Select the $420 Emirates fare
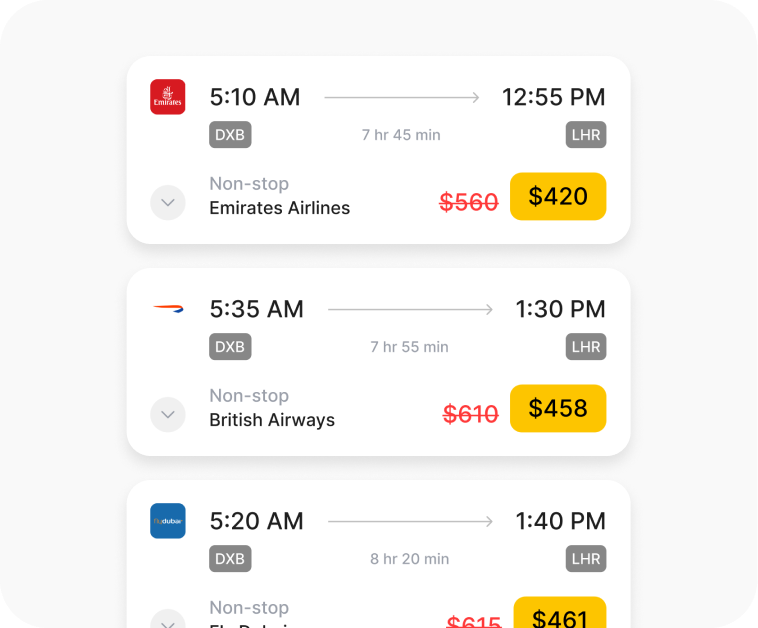Viewport: 758px width, 628px height. (558, 196)
